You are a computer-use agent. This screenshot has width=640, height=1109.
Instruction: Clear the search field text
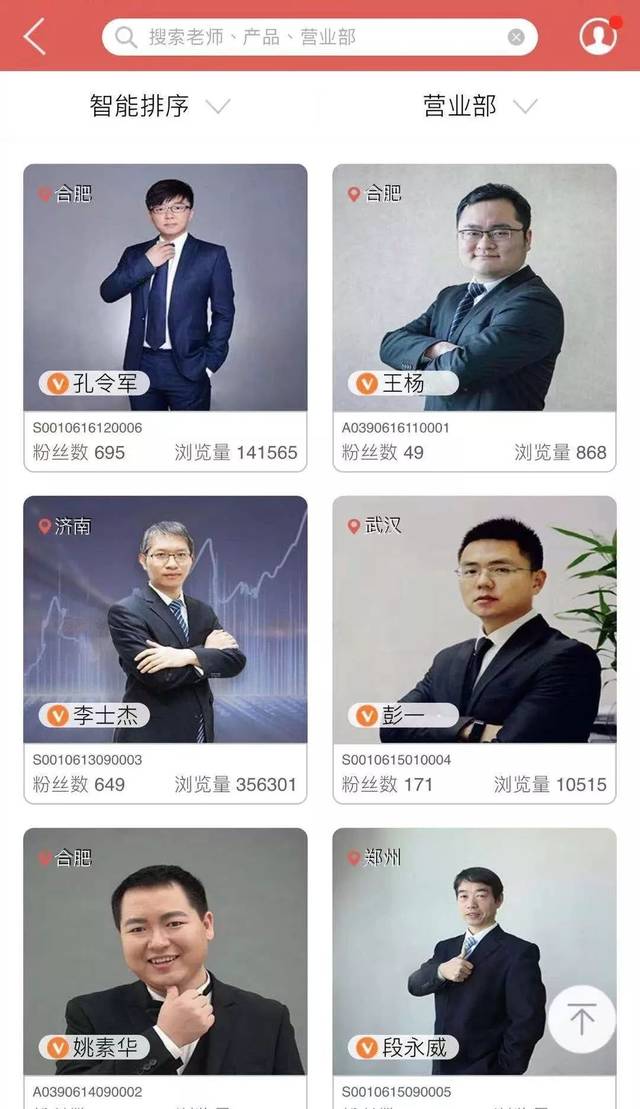[x=516, y=37]
